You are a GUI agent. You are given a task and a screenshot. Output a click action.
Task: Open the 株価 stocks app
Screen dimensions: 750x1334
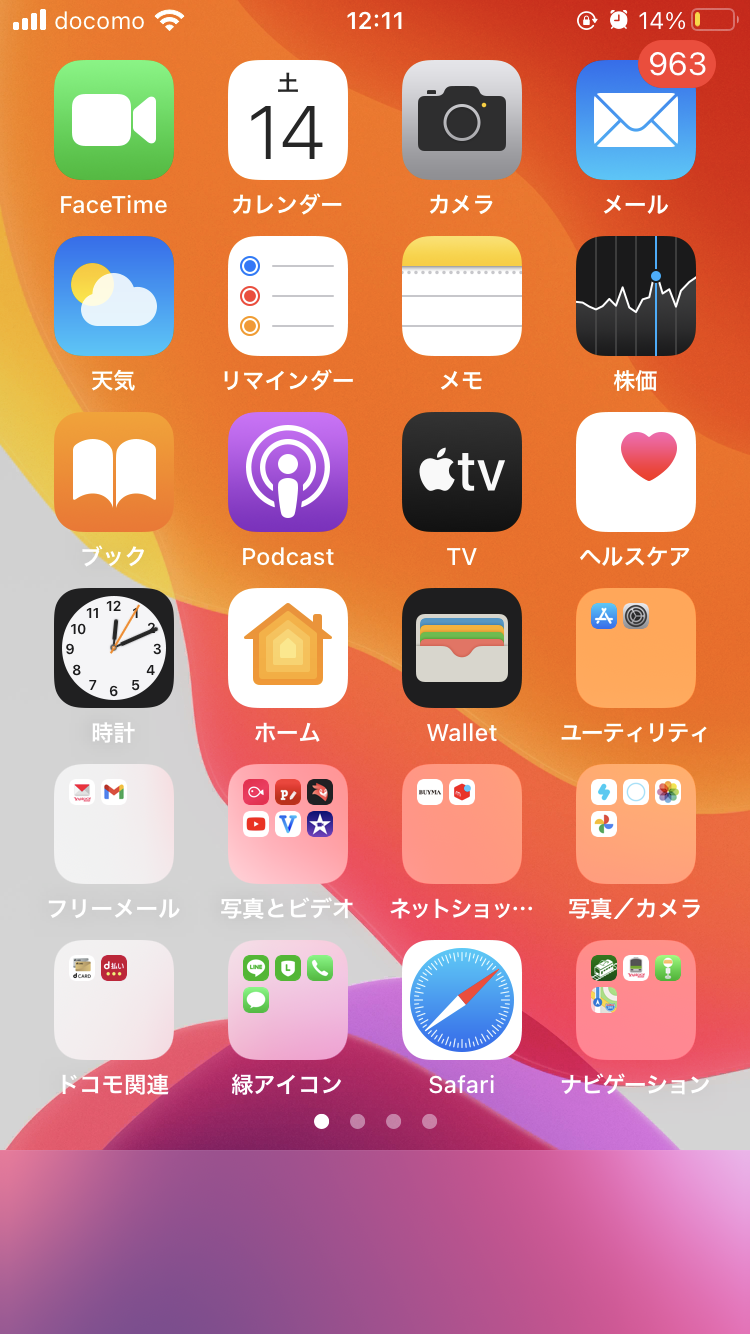[x=636, y=296]
